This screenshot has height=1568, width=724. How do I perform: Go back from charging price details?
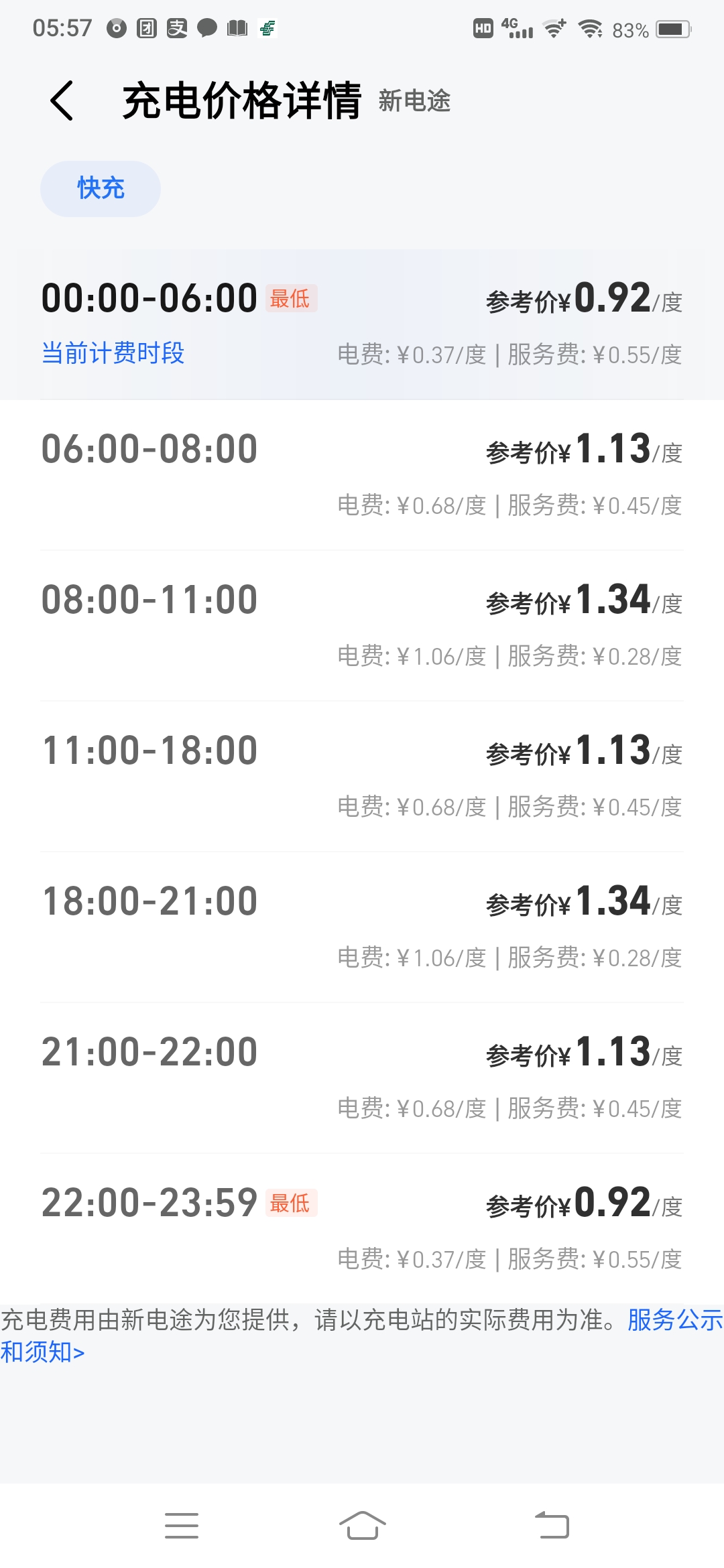(x=62, y=101)
